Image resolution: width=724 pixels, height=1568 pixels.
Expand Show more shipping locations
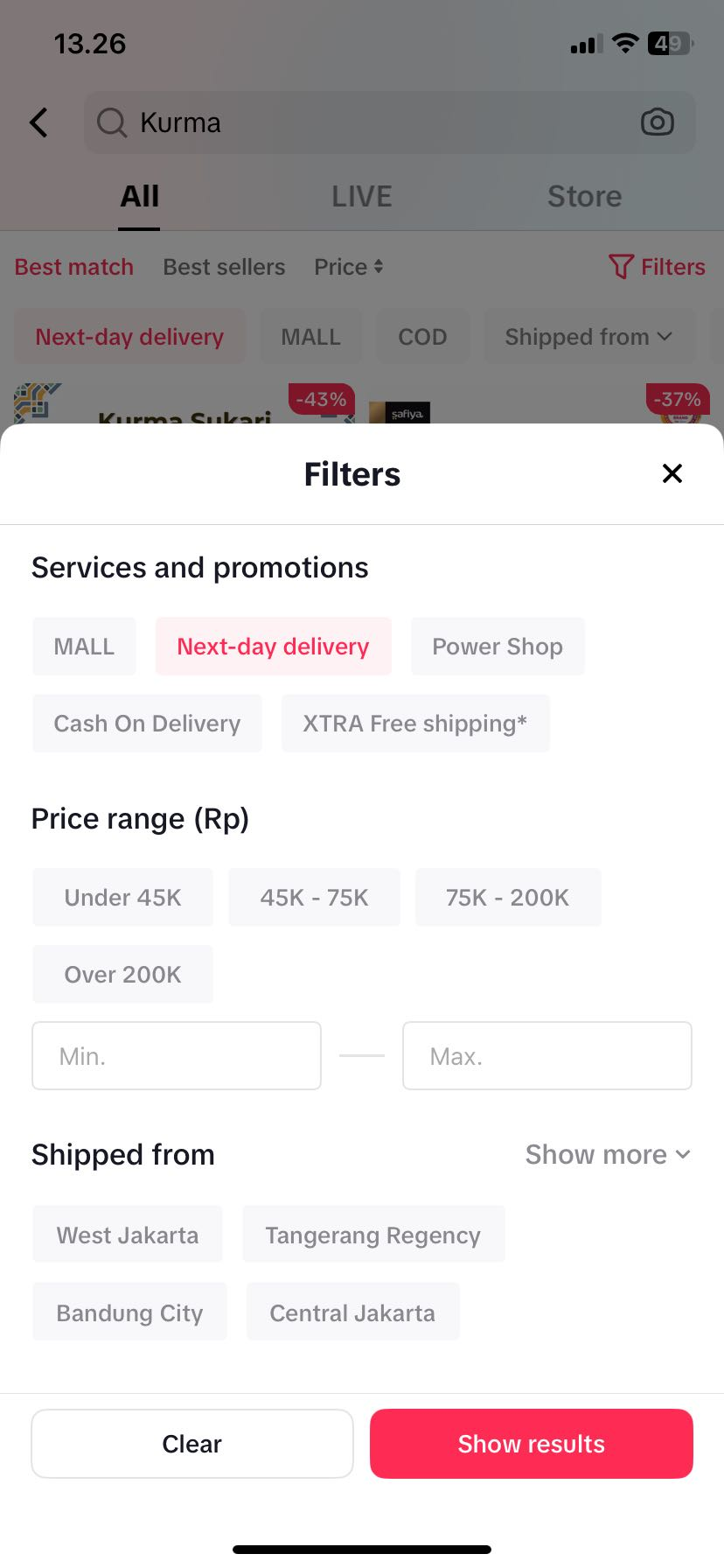point(608,1155)
